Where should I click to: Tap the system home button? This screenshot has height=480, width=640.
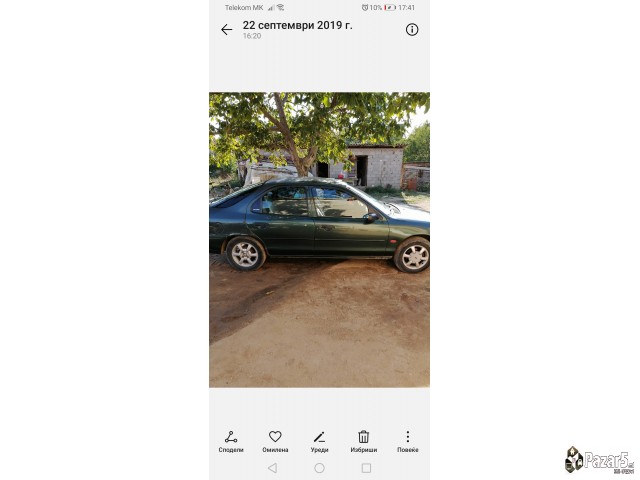(x=319, y=468)
